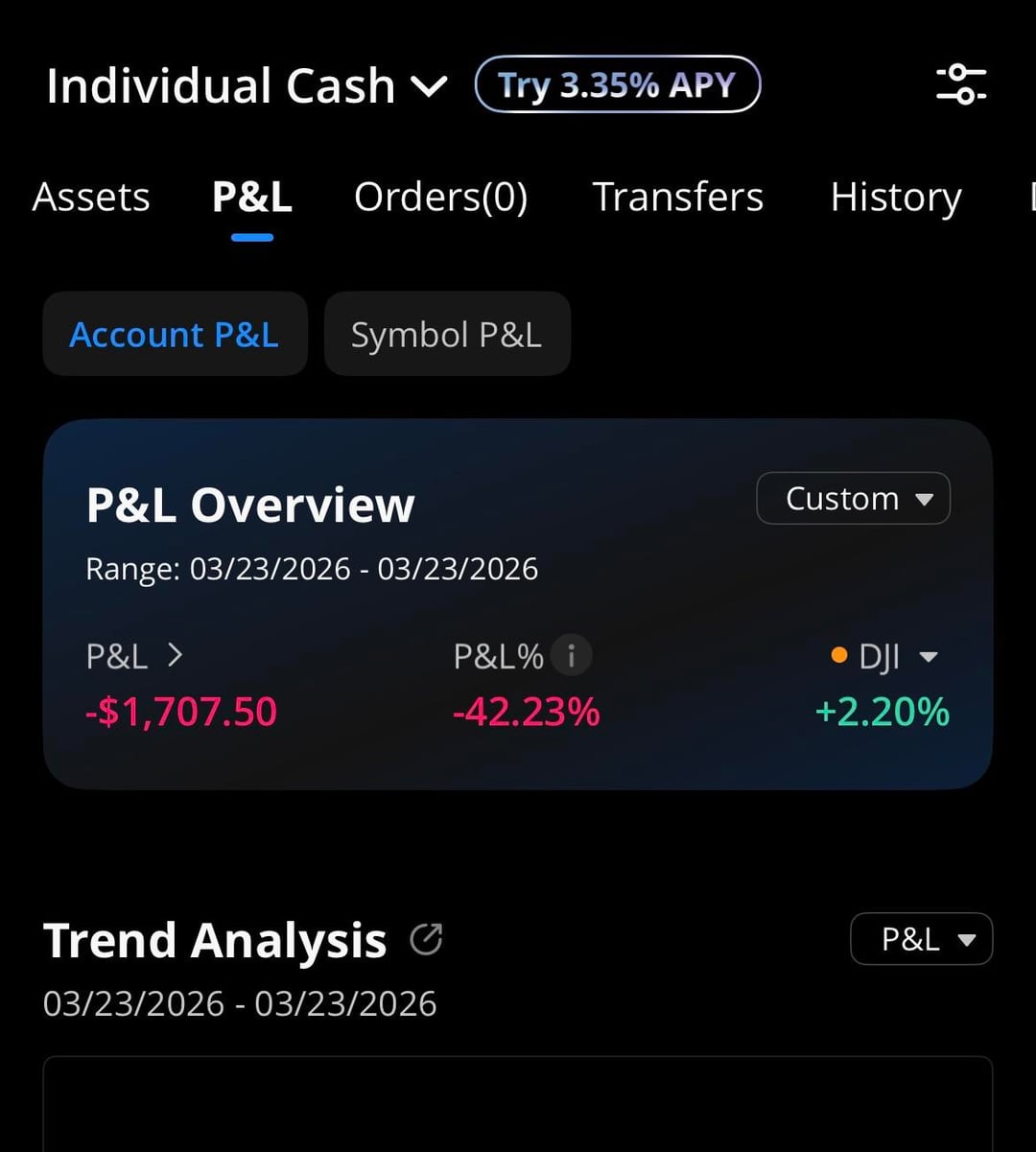Screen dimensions: 1036x1152
Task: Open the P&L details chevron
Action: [175, 656]
